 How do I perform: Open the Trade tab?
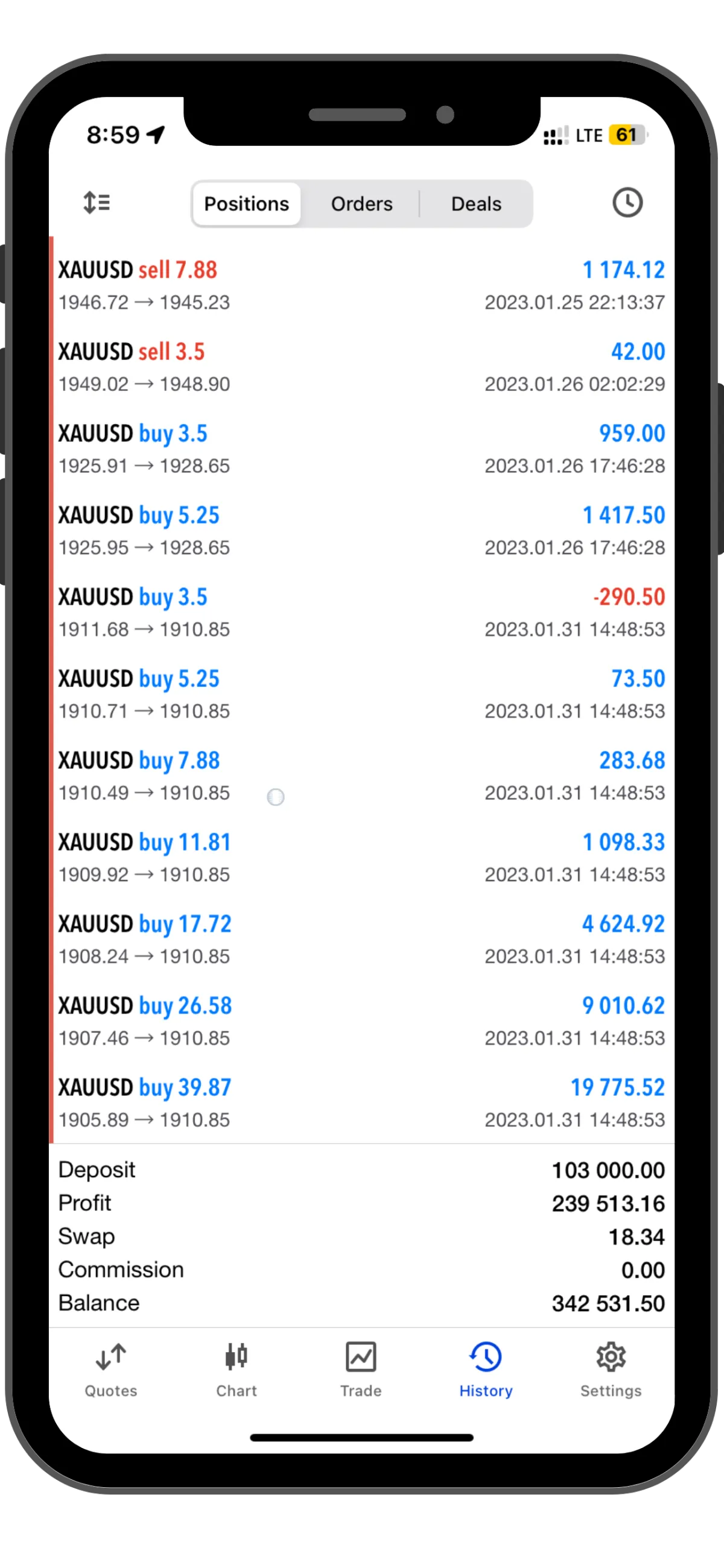pos(361,1370)
